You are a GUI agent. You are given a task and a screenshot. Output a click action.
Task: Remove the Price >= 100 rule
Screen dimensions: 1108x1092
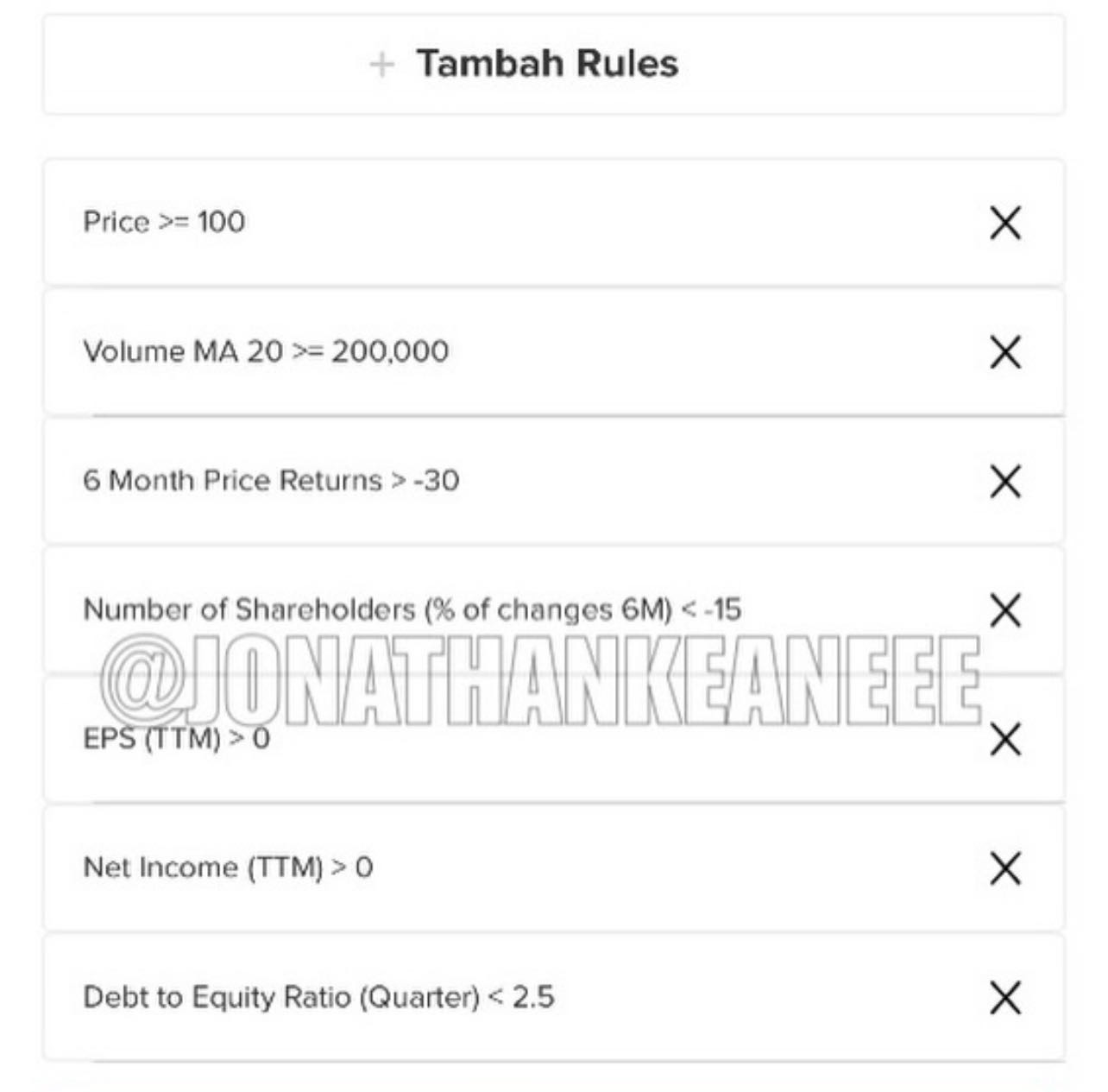coord(1005,223)
